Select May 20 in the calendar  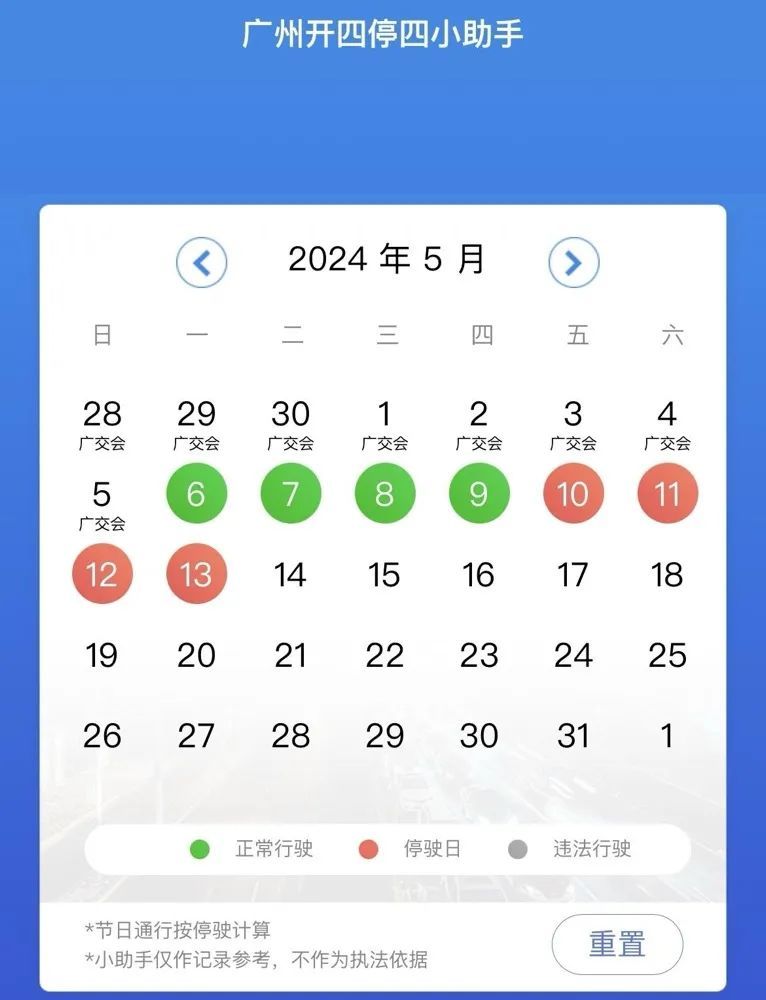point(196,656)
